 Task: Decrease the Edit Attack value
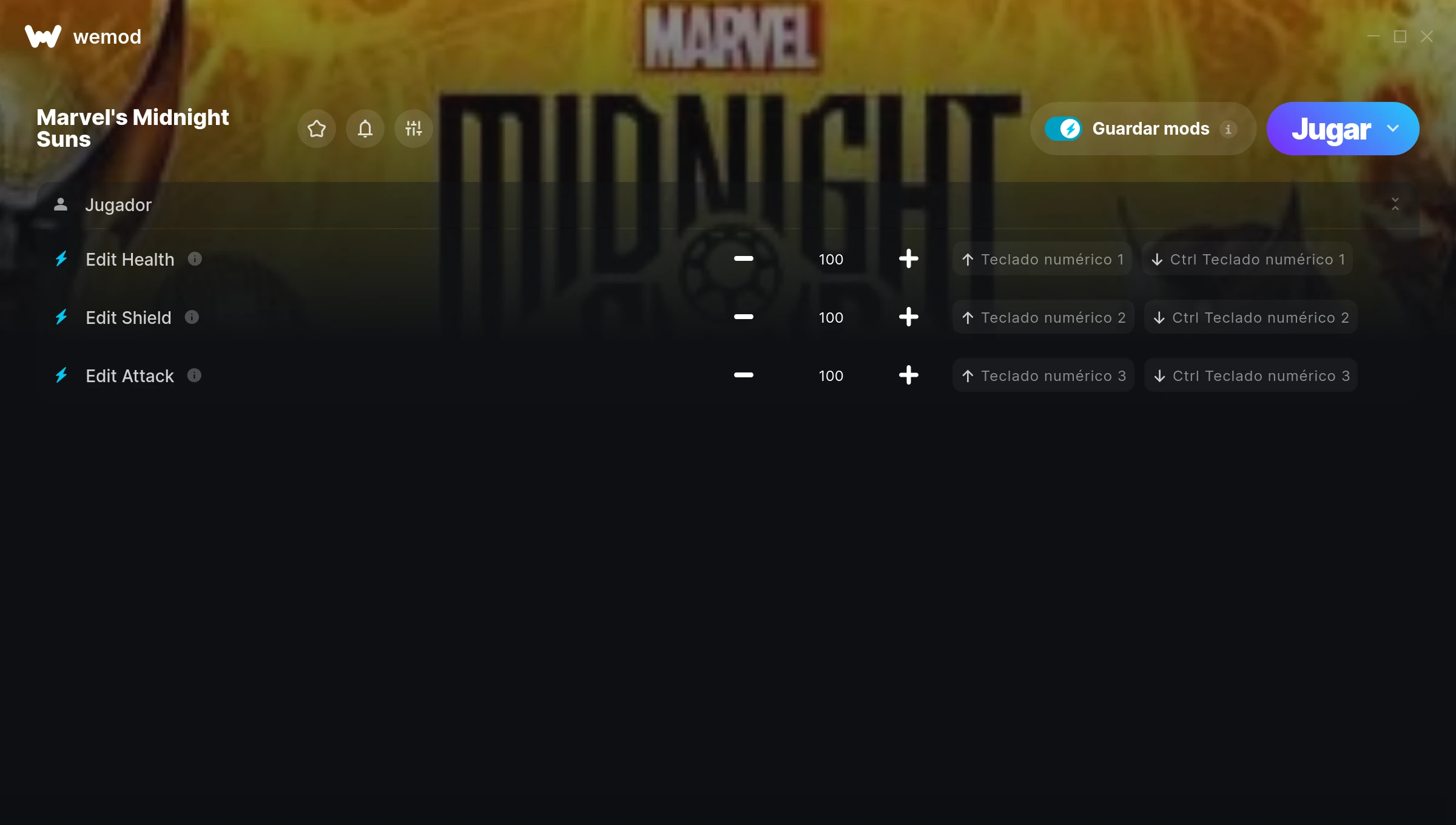743,375
